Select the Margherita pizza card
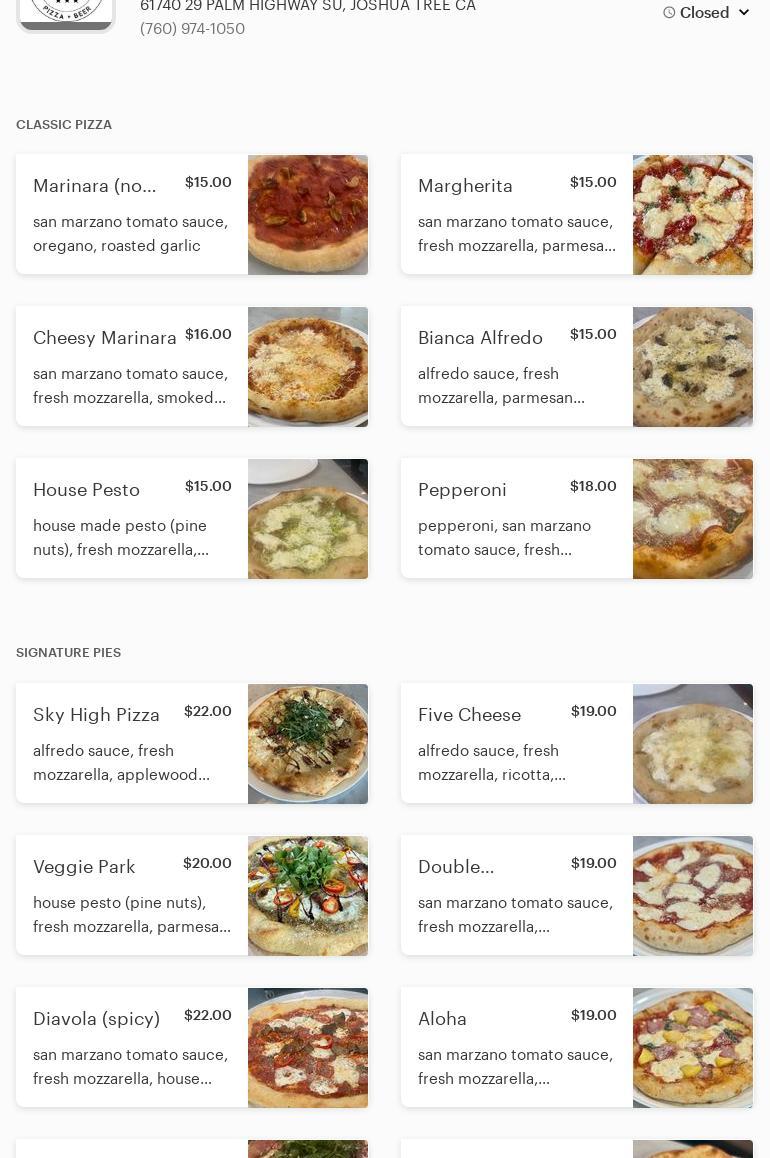Image resolution: width=770 pixels, height=1158 pixels. 577,214
